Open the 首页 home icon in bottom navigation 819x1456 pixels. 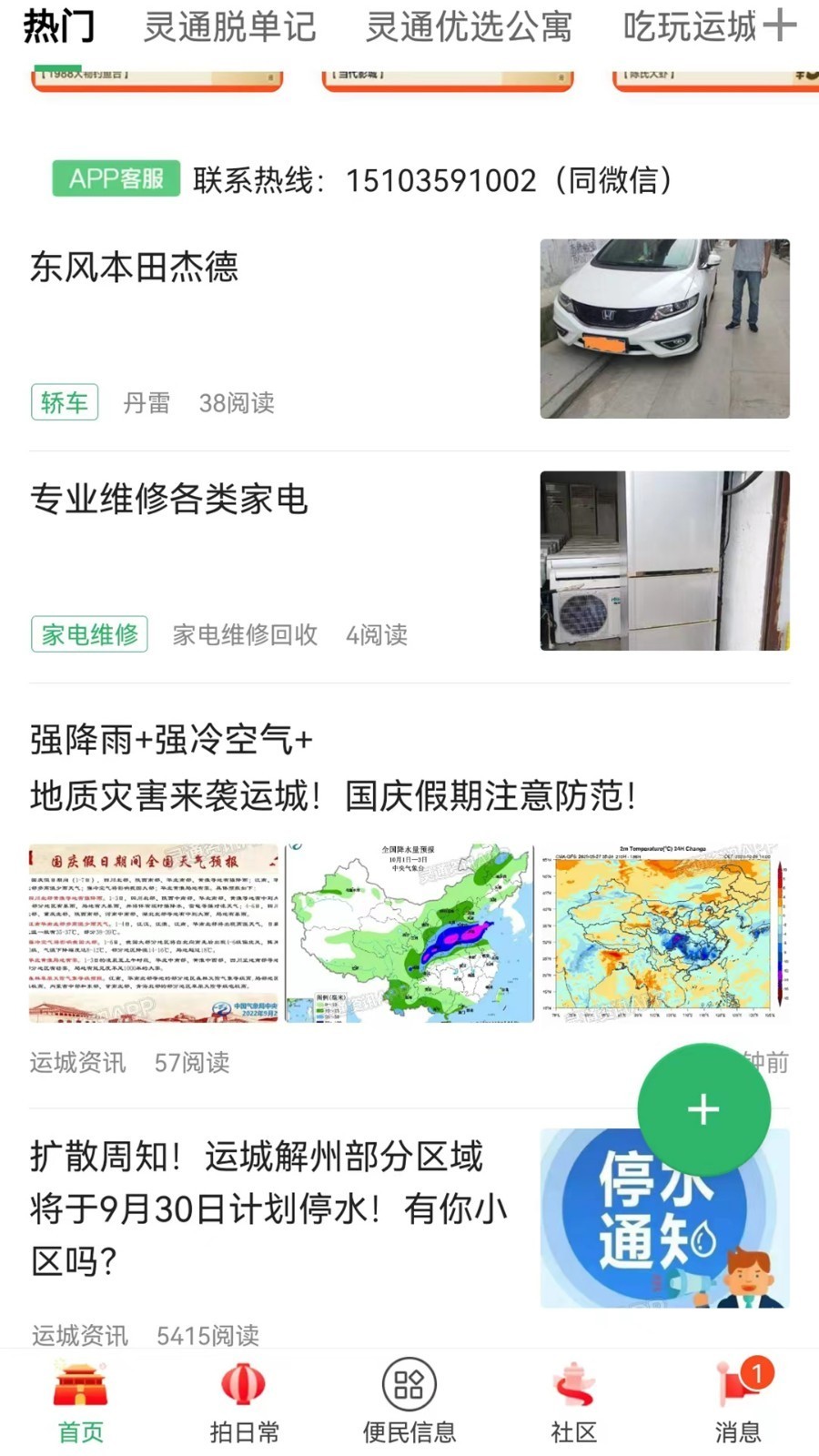click(80, 1401)
